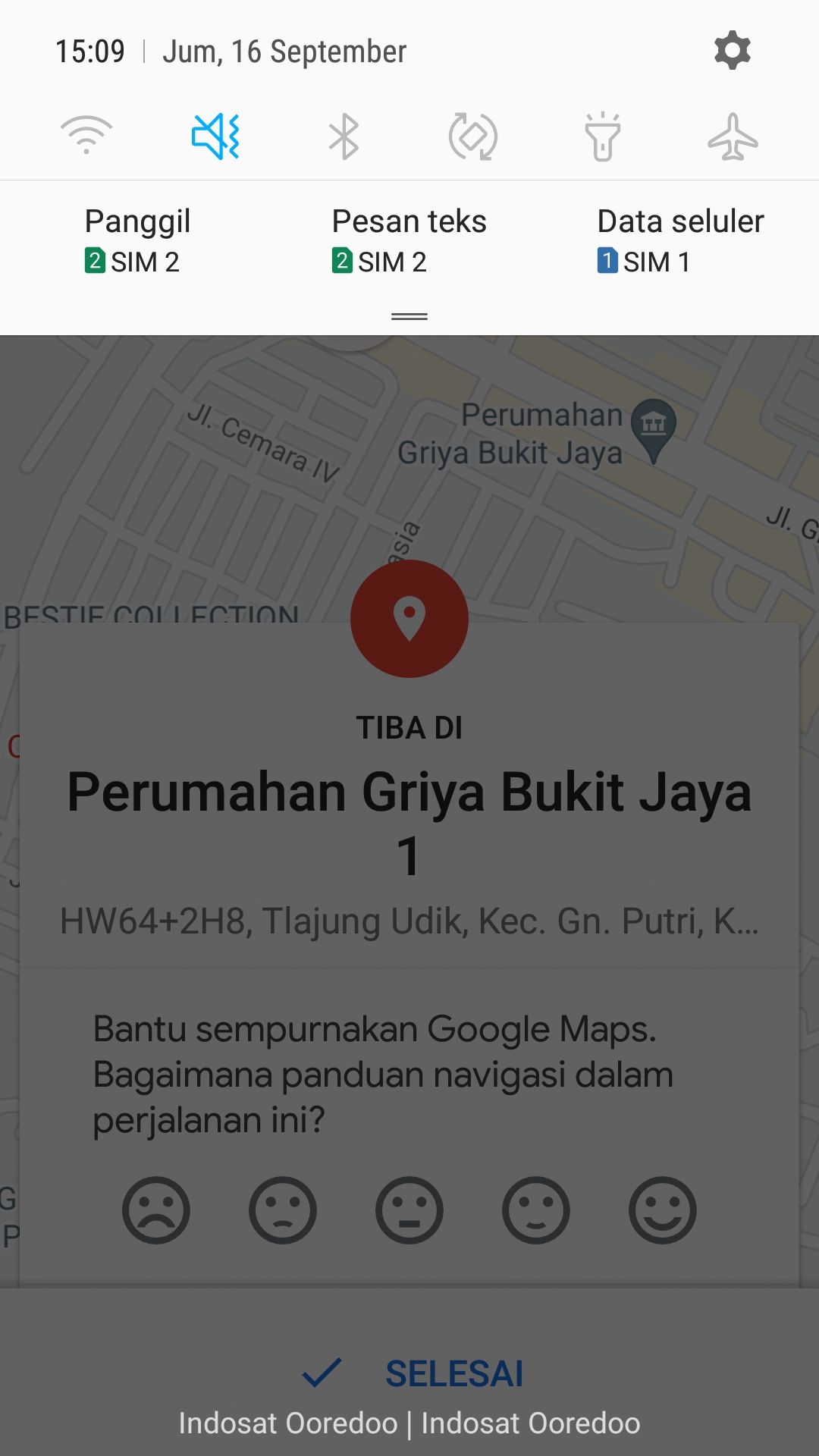The height and width of the screenshot is (1456, 819).
Task: Turn on Bluetooth quick setting
Action: tap(344, 136)
